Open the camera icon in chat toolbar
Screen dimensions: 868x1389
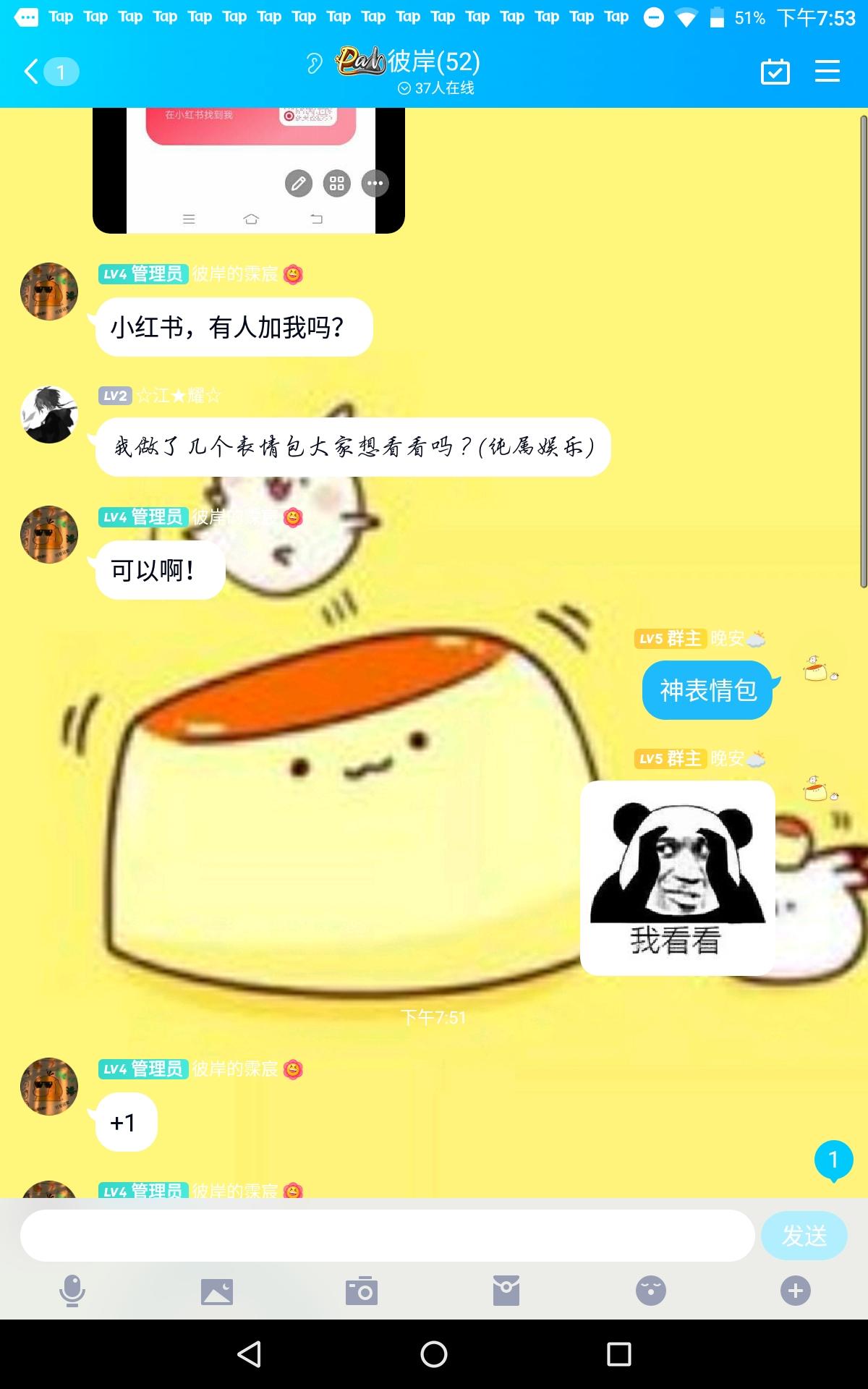[361, 1292]
